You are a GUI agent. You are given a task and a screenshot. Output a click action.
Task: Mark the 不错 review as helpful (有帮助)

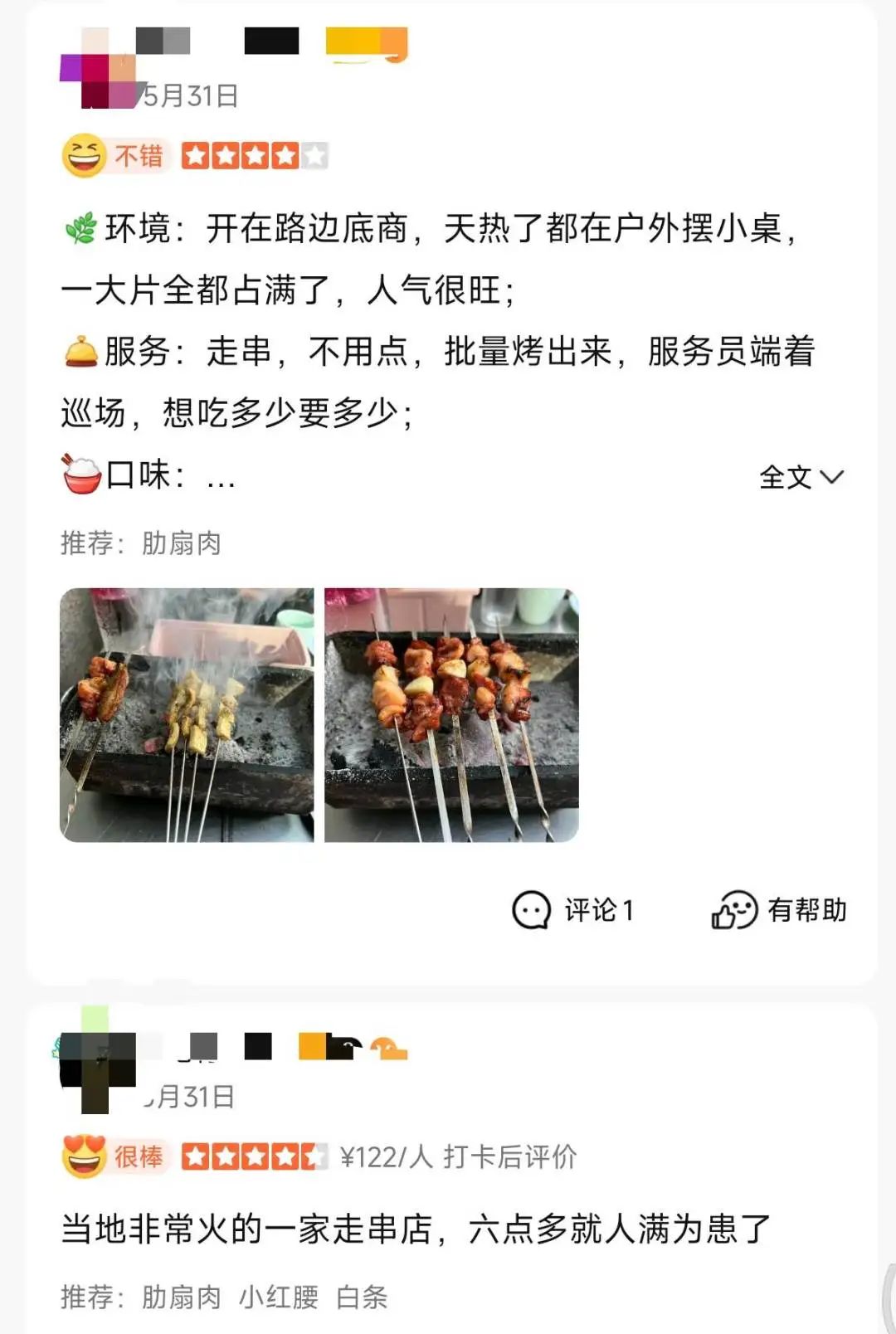point(779,910)
